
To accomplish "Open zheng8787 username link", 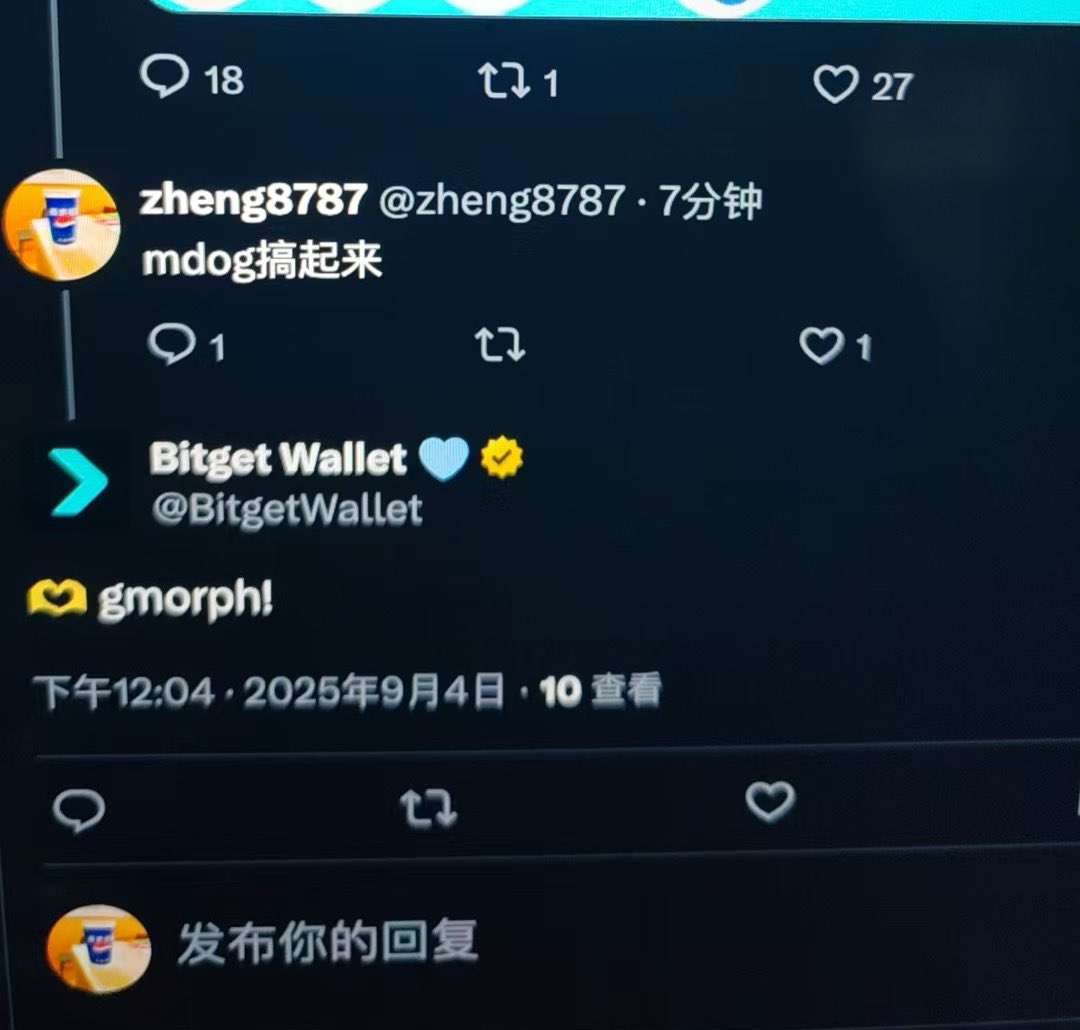I will (x=254, y=201).
